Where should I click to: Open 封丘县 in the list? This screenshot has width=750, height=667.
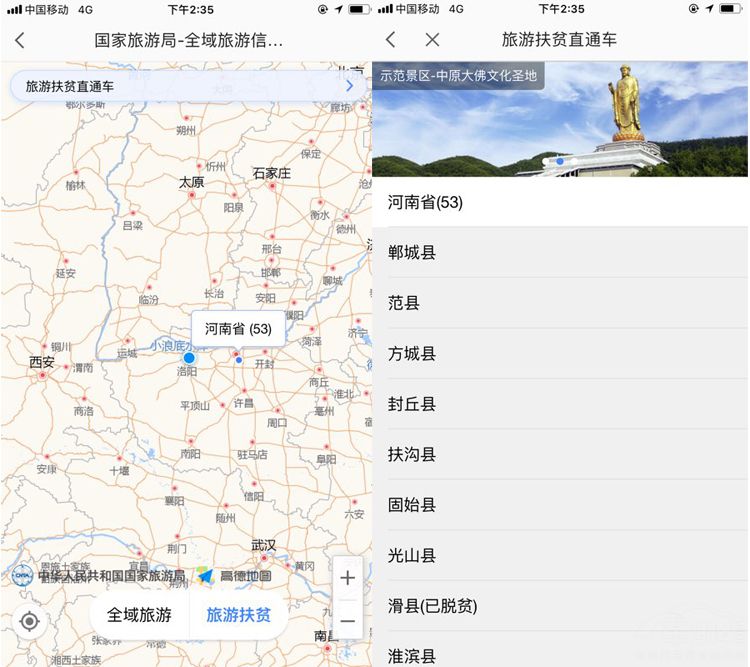560,404
